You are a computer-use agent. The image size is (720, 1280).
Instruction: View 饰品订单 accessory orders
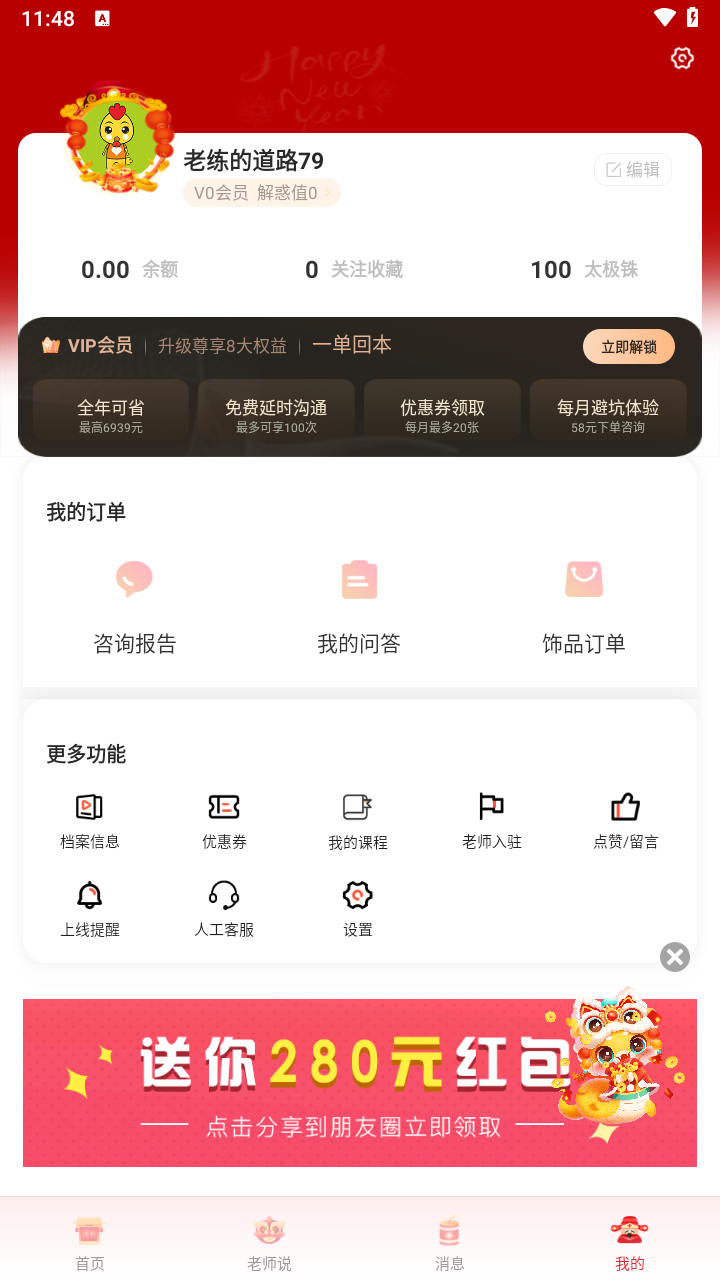pos(584,600)
